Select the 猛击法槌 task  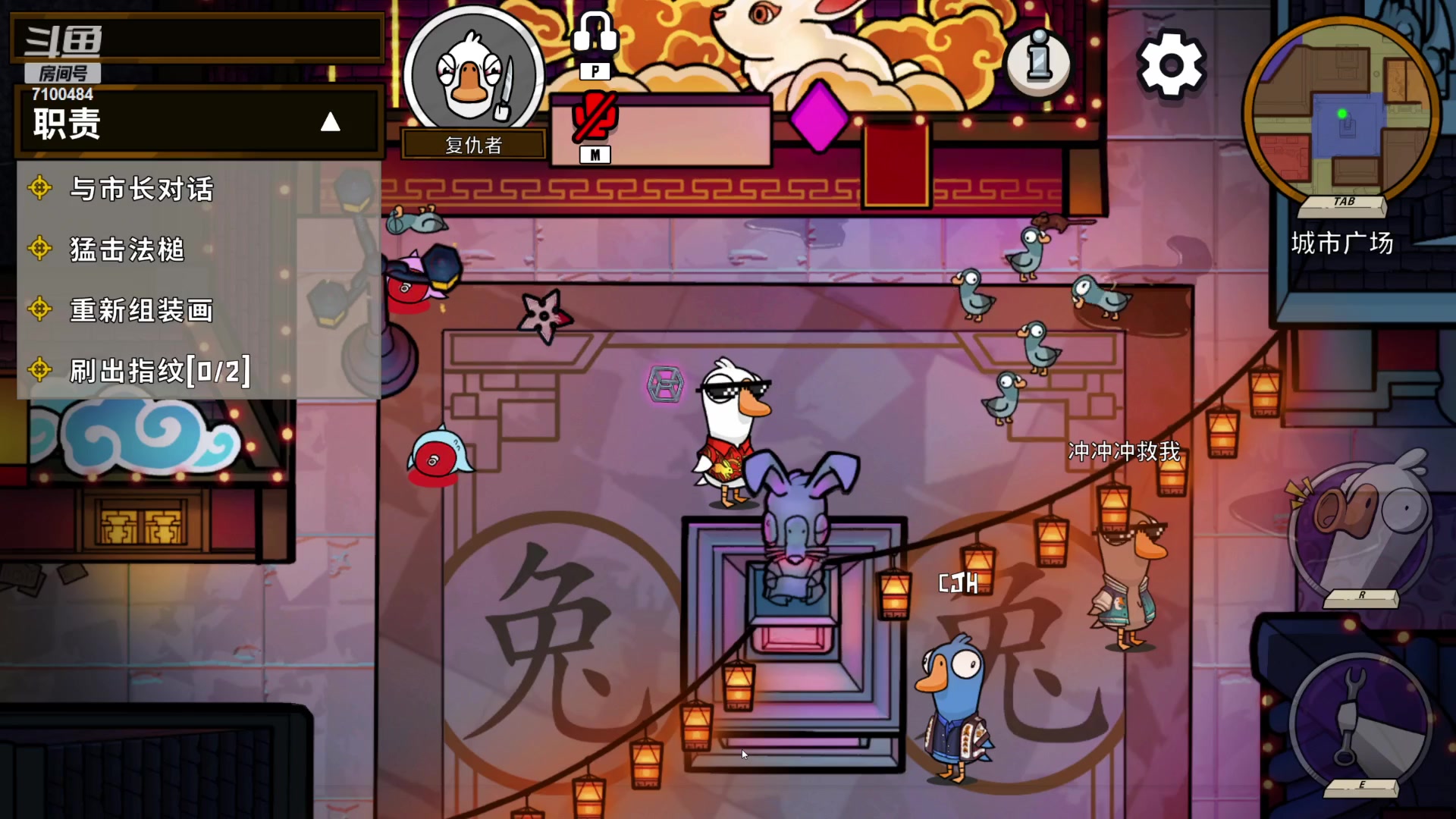(127, 249)
